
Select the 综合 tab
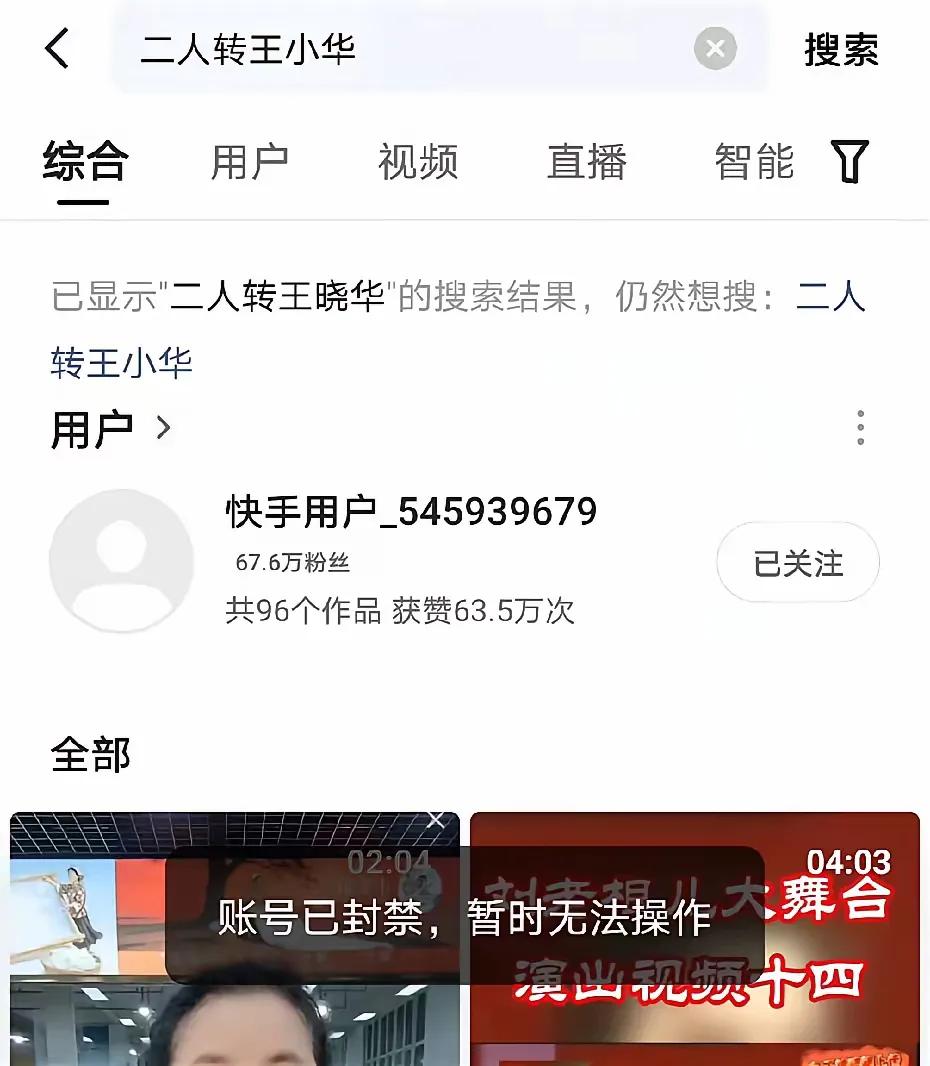85,162
